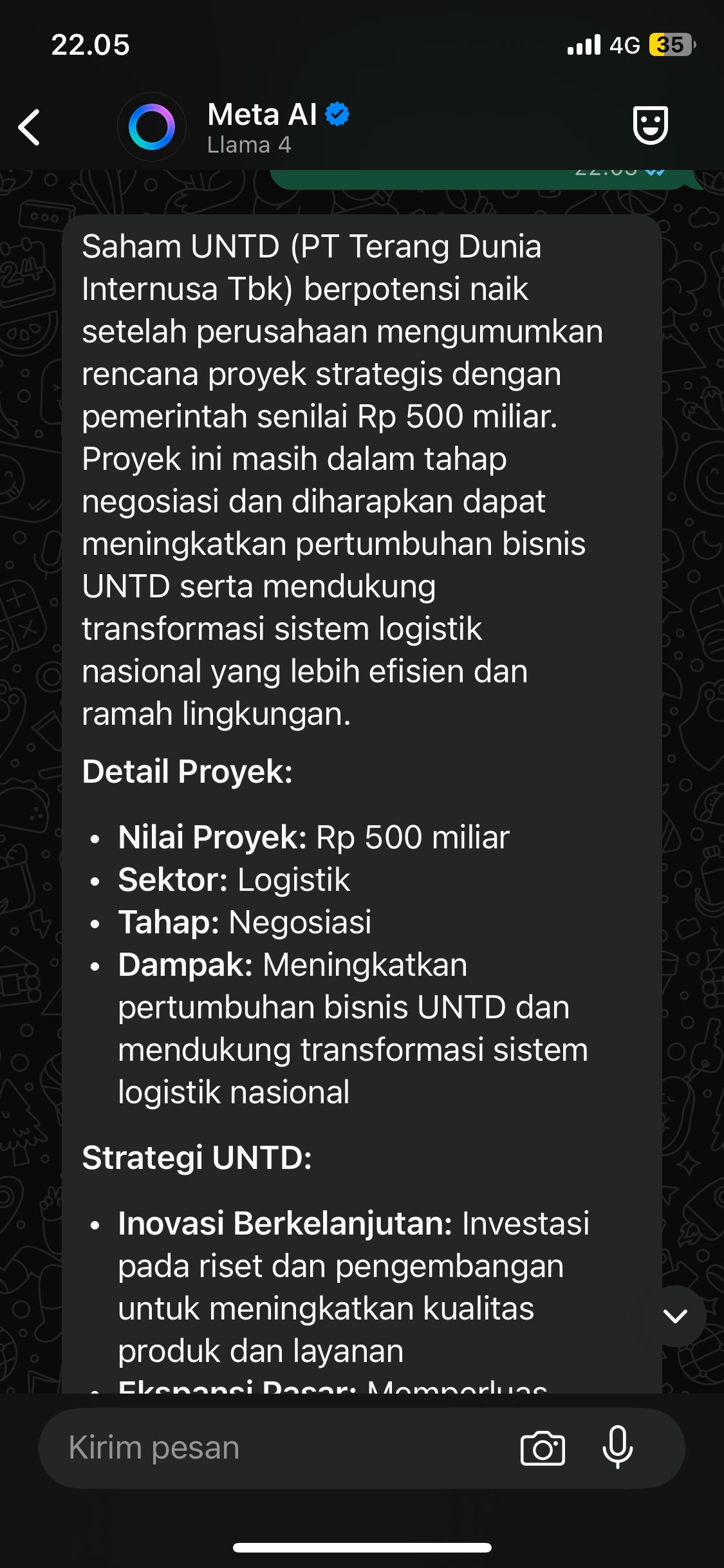Go back to the chat list
Screen dimensions: 724x1568
(30, 127)
